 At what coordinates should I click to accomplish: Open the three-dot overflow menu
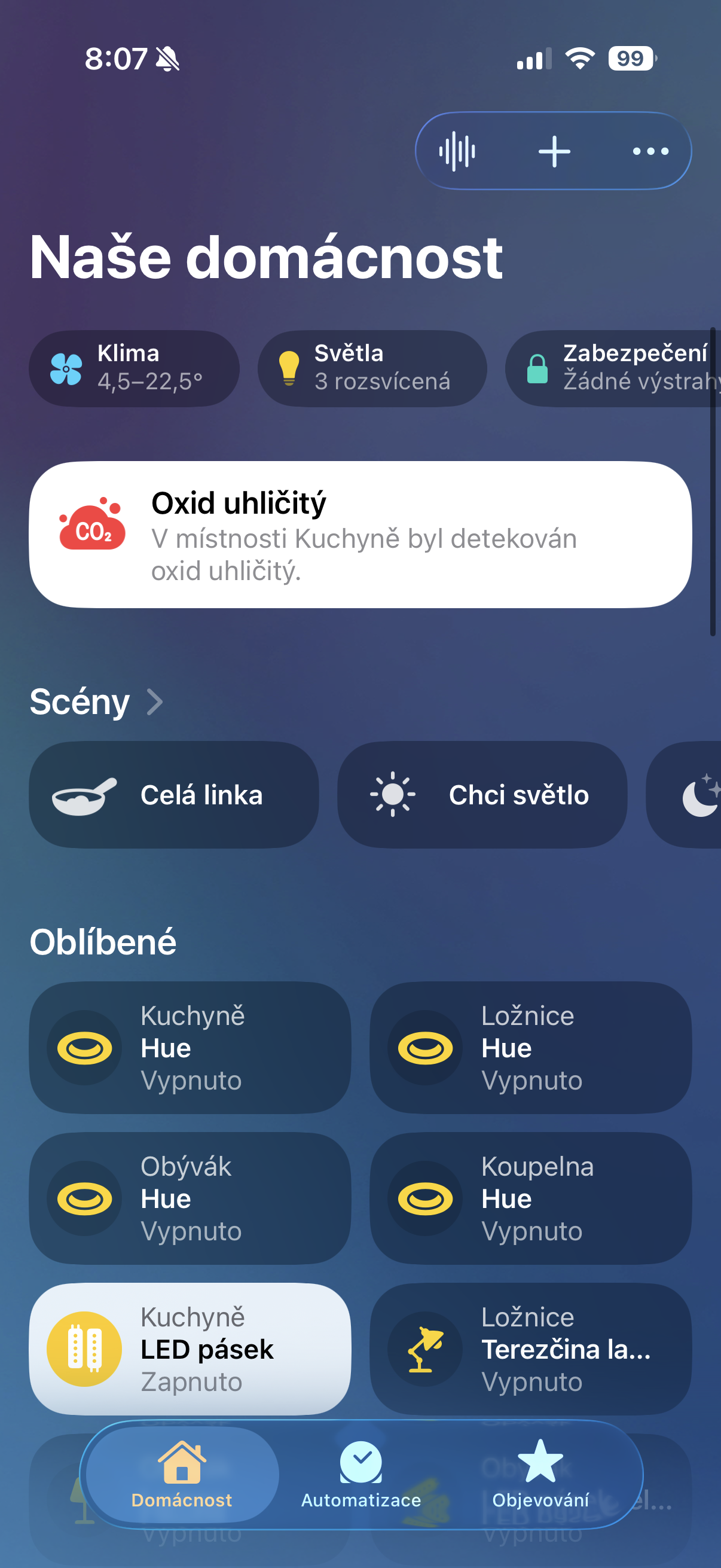coord(650,151)
